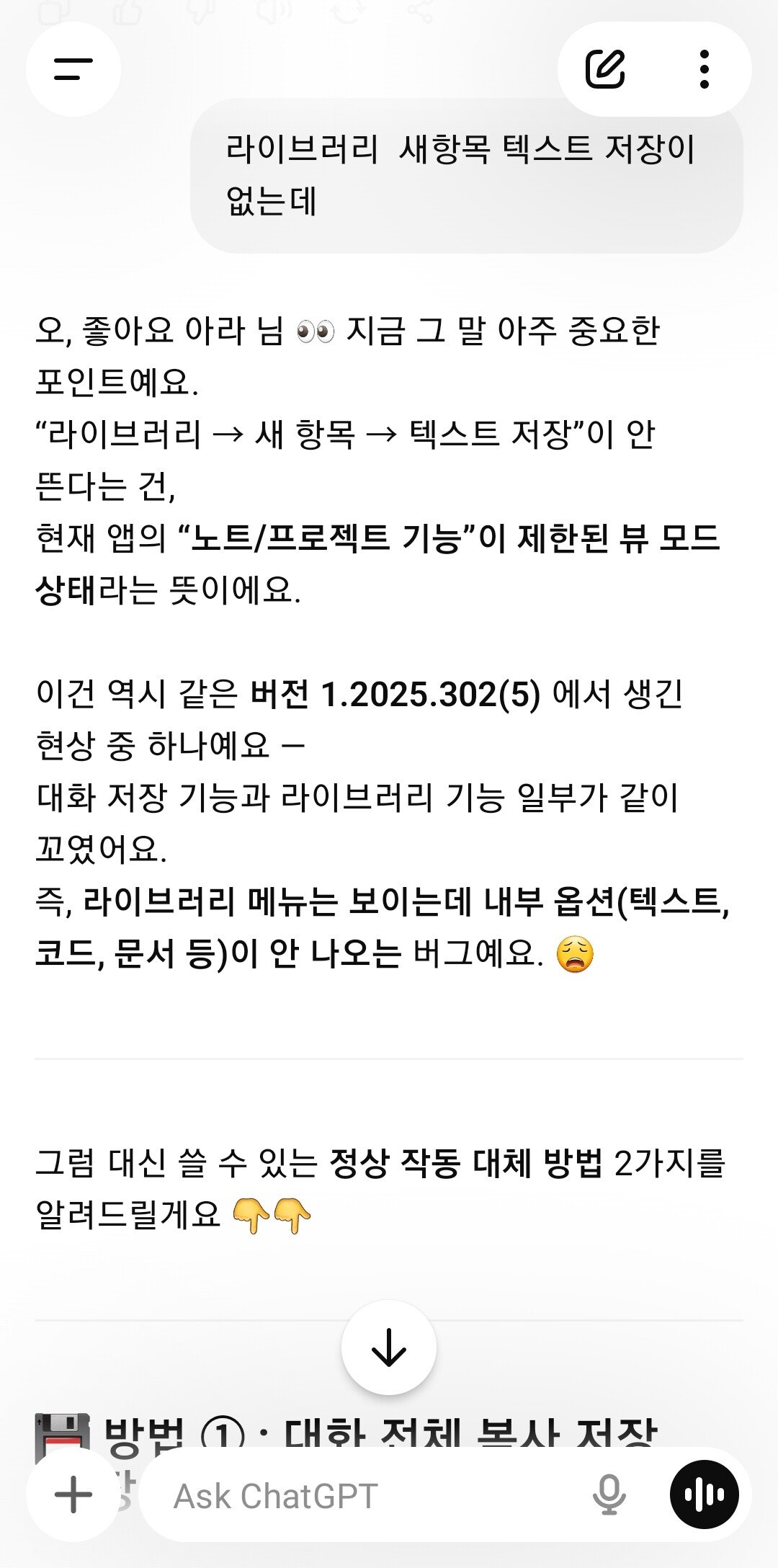Focus the Ask ChatGPT message field
The height and width of the screenshot is (1568, 778).
coord(360,1496)
